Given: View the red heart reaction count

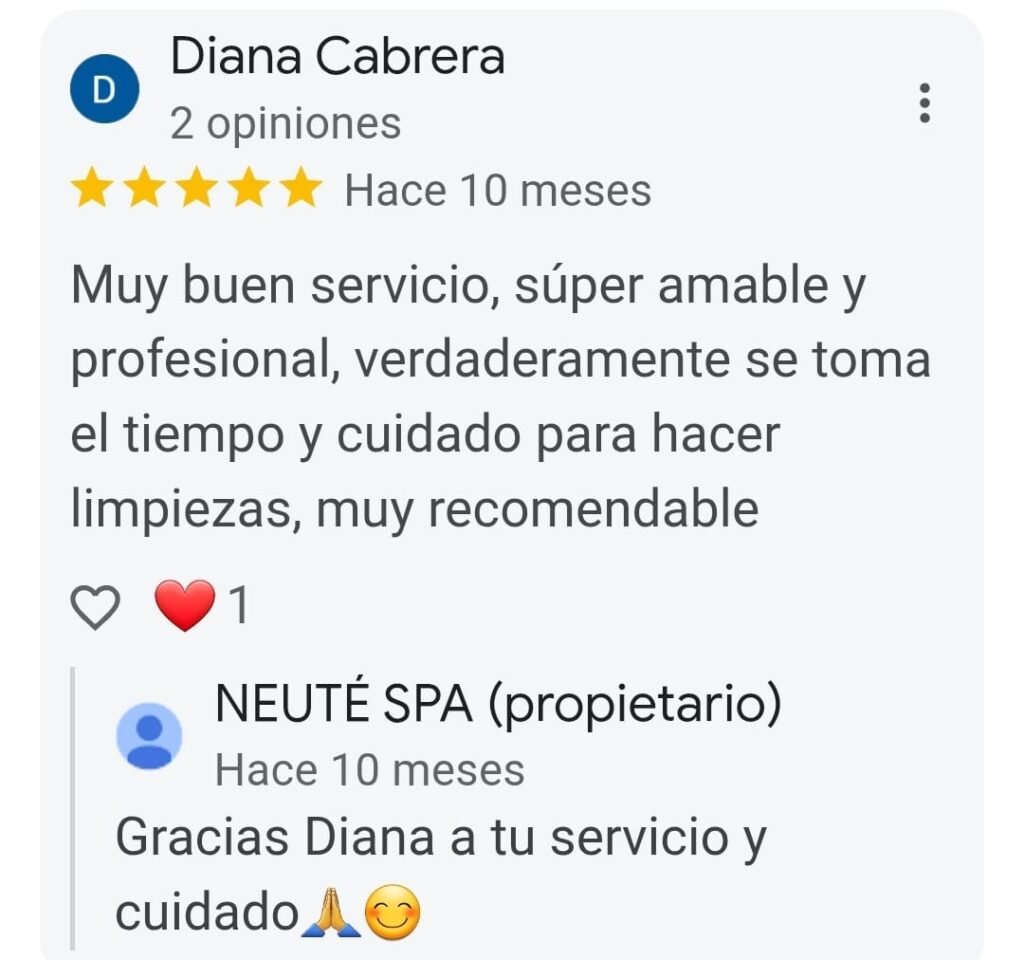Looking at the screenshot, I should coord(201,605).
